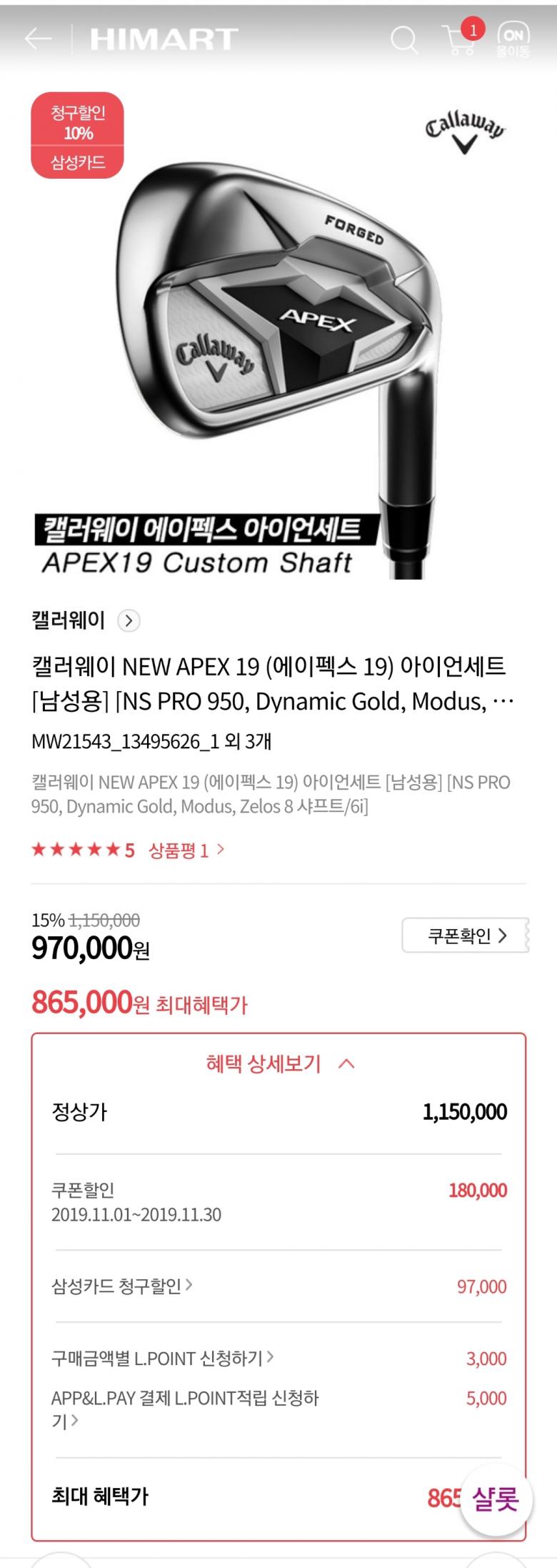
Task: Open the shopping cart
Action: (458, 40)
